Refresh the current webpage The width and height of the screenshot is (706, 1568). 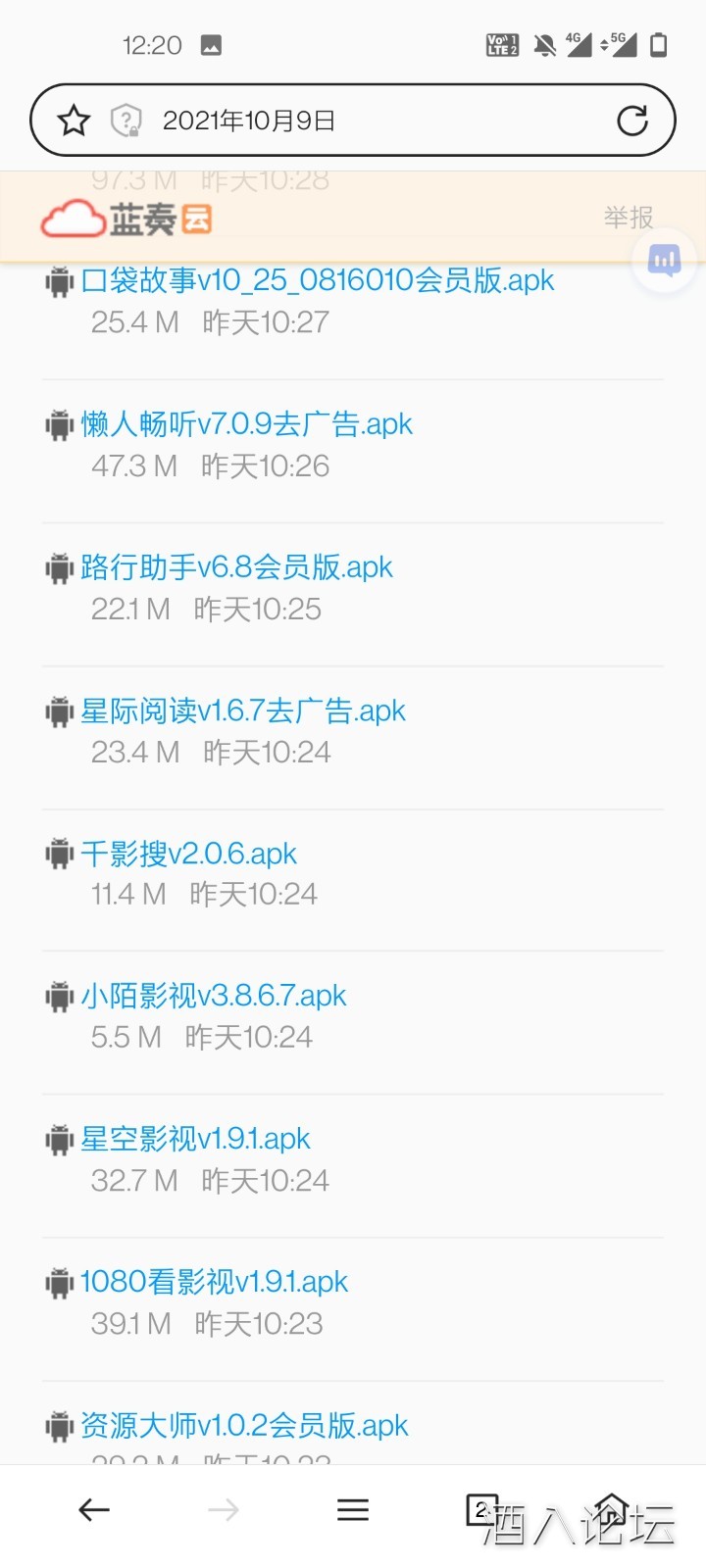[x=633, y=120]
